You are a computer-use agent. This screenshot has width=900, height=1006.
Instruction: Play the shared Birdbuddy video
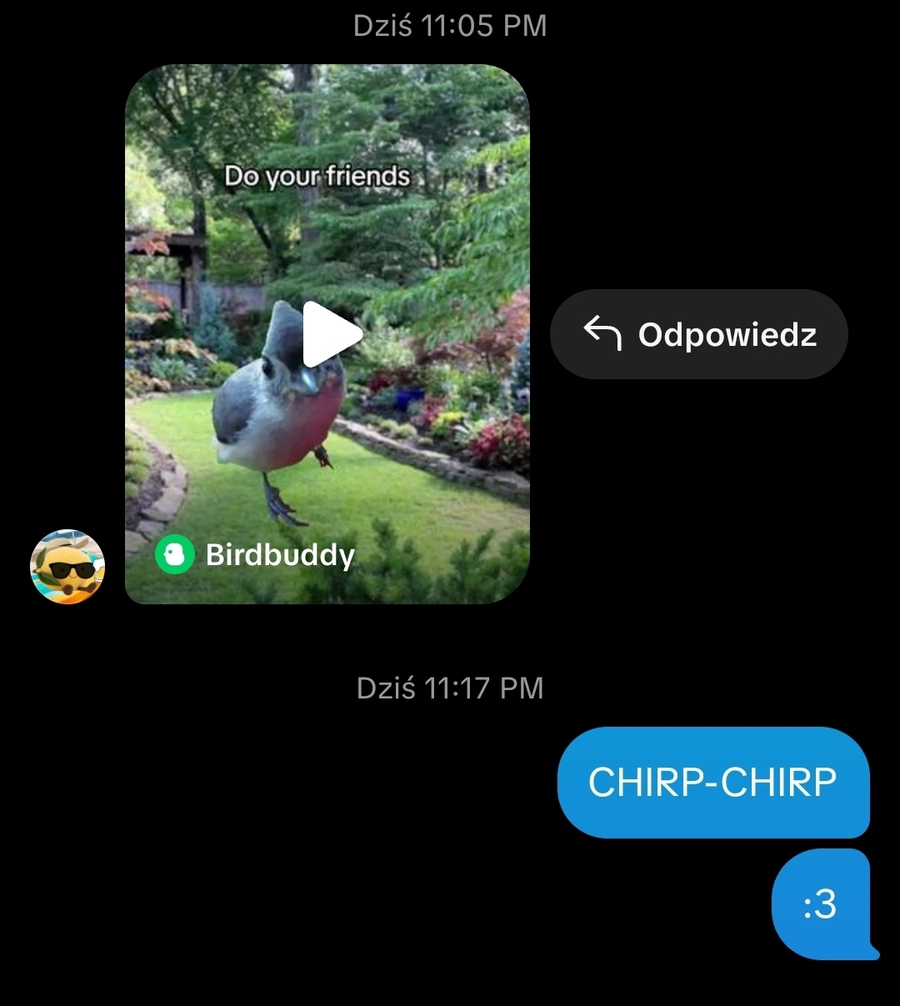pos(331,334)
